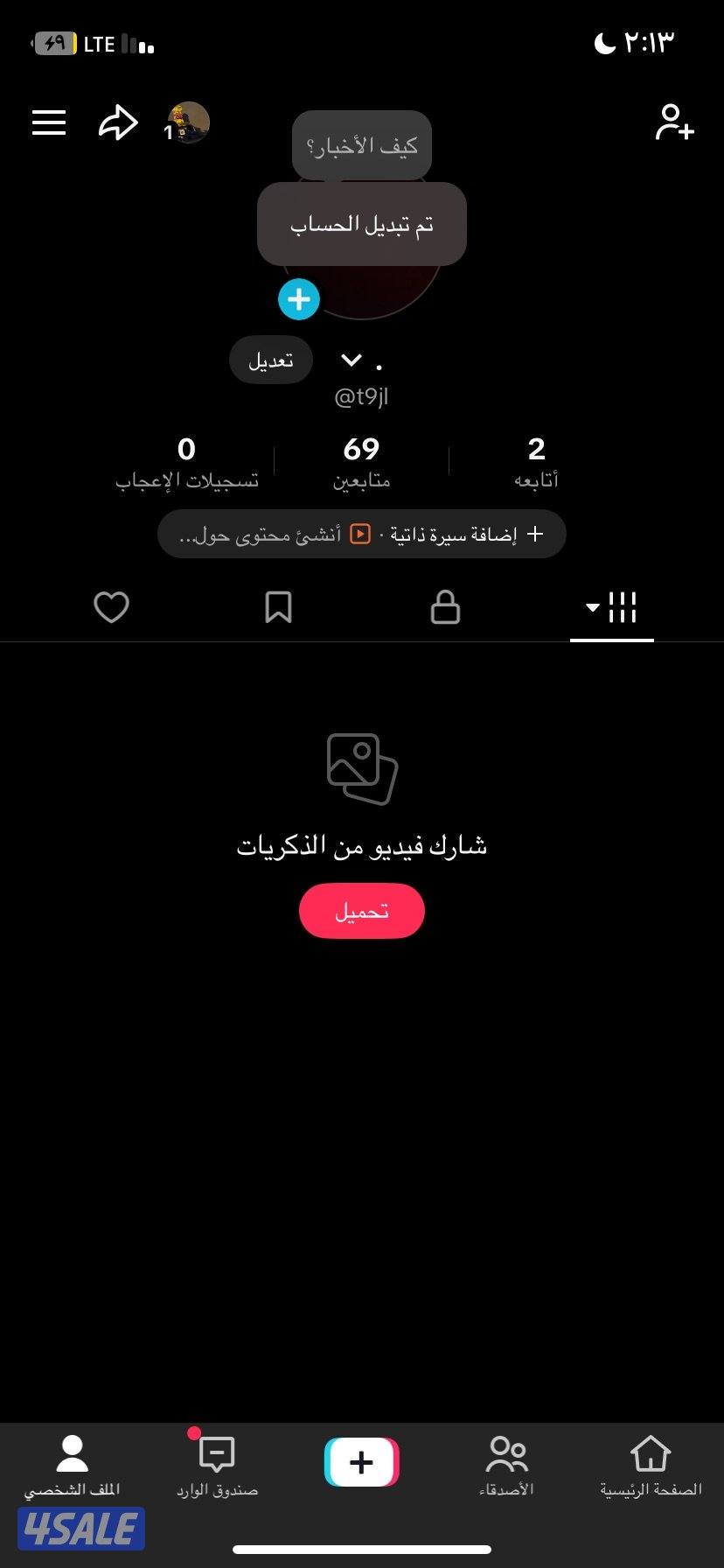Viewport: 724px width, 1568px height.
Task: Tap the تعديل (edit profile) button
Action: (x=270, y=360)
